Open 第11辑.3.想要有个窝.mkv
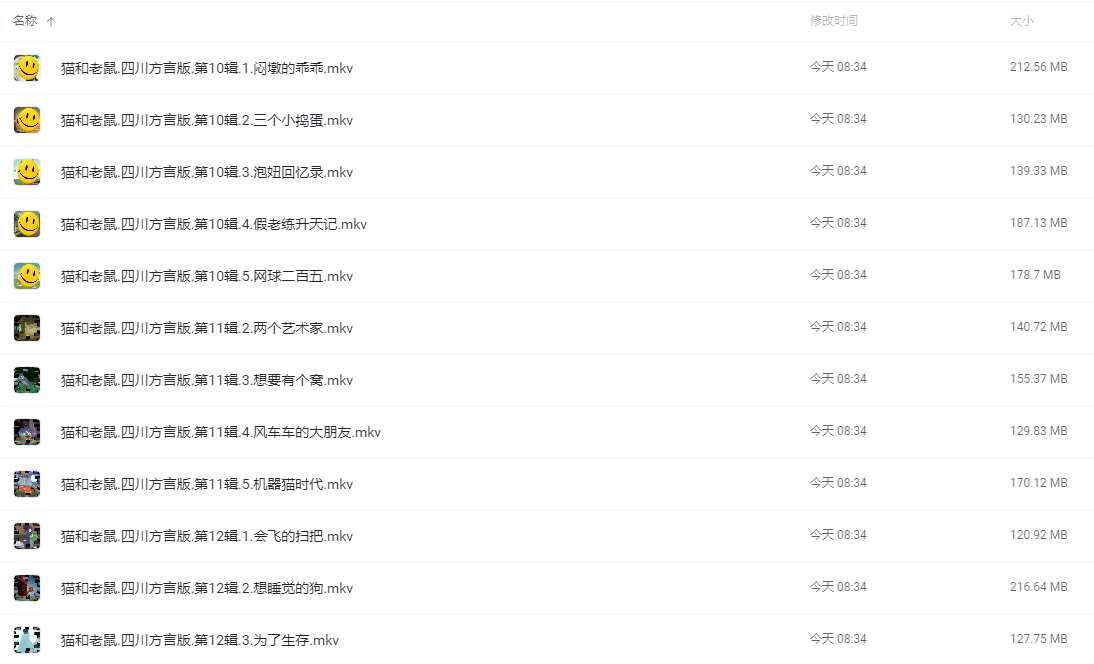 [206, 380]
